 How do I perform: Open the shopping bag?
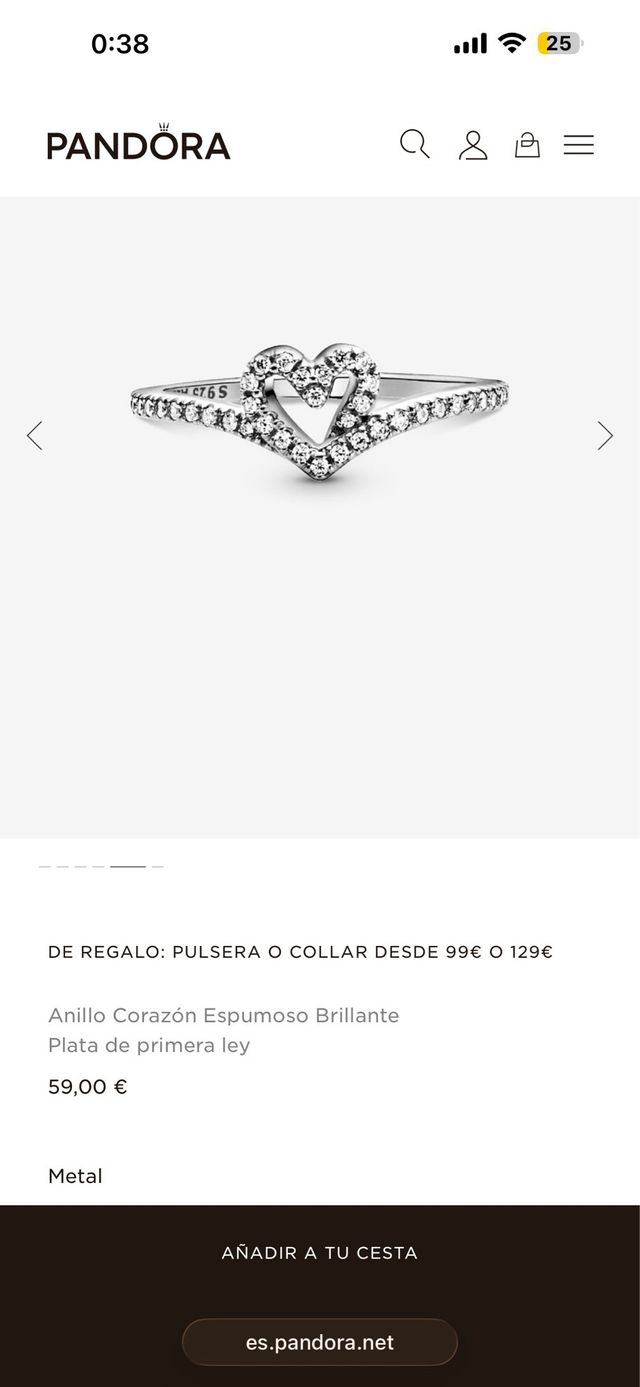pos(527,146)
